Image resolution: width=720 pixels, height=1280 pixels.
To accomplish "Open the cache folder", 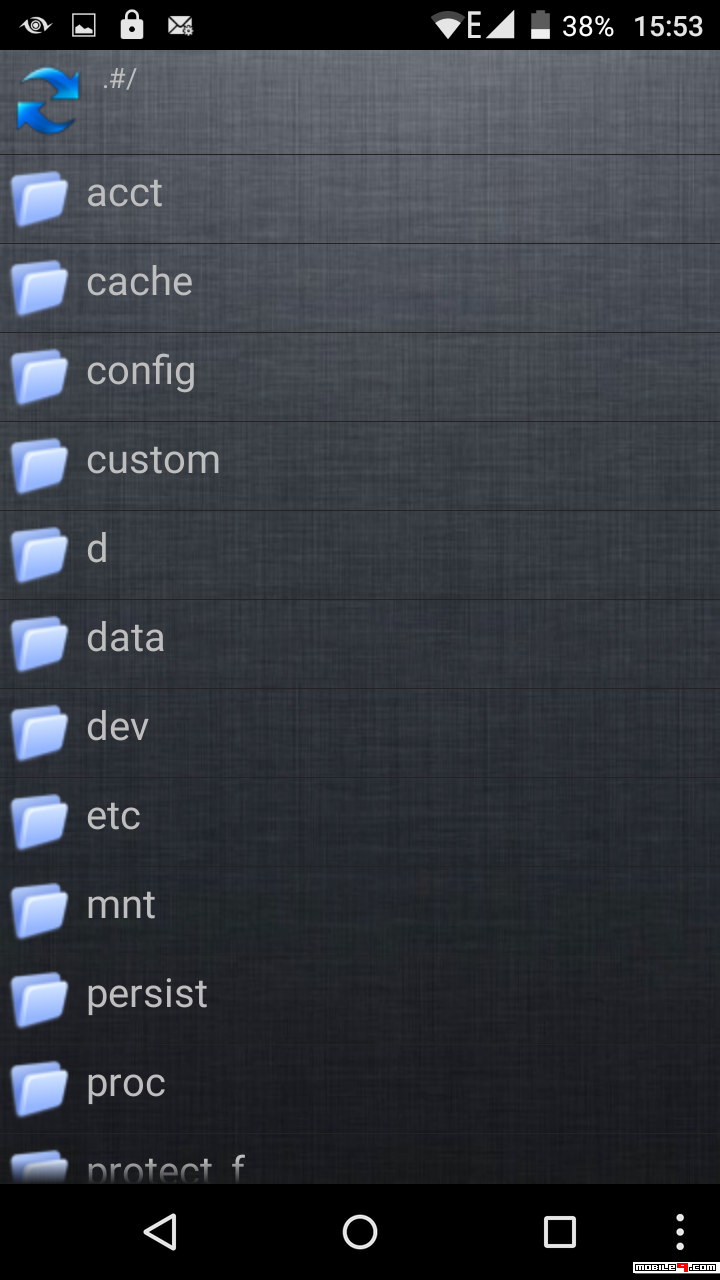I will pos(360,288).
